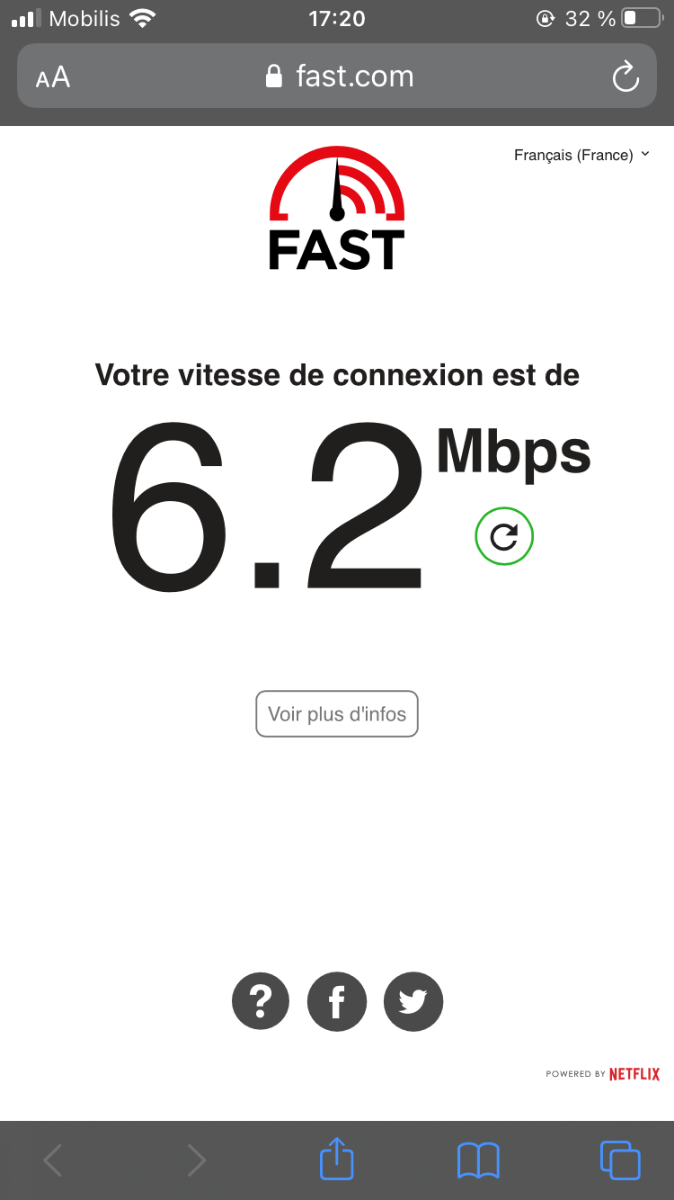Screen dimensions: 674x1200
Task: Tap Voir plus d'infos button
Action: coord(337,714)
